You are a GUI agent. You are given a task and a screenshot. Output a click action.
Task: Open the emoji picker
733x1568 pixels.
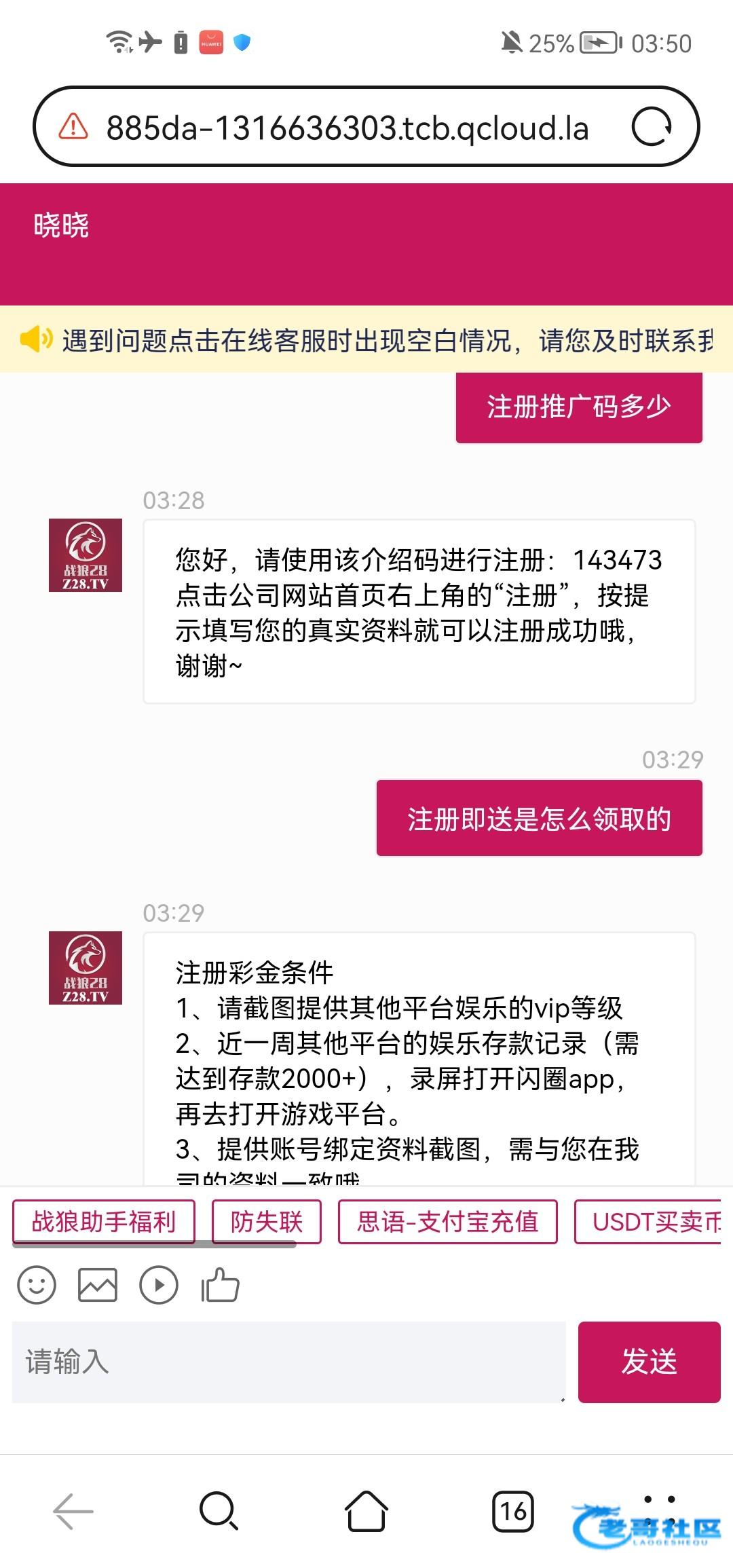point(37,1284)
